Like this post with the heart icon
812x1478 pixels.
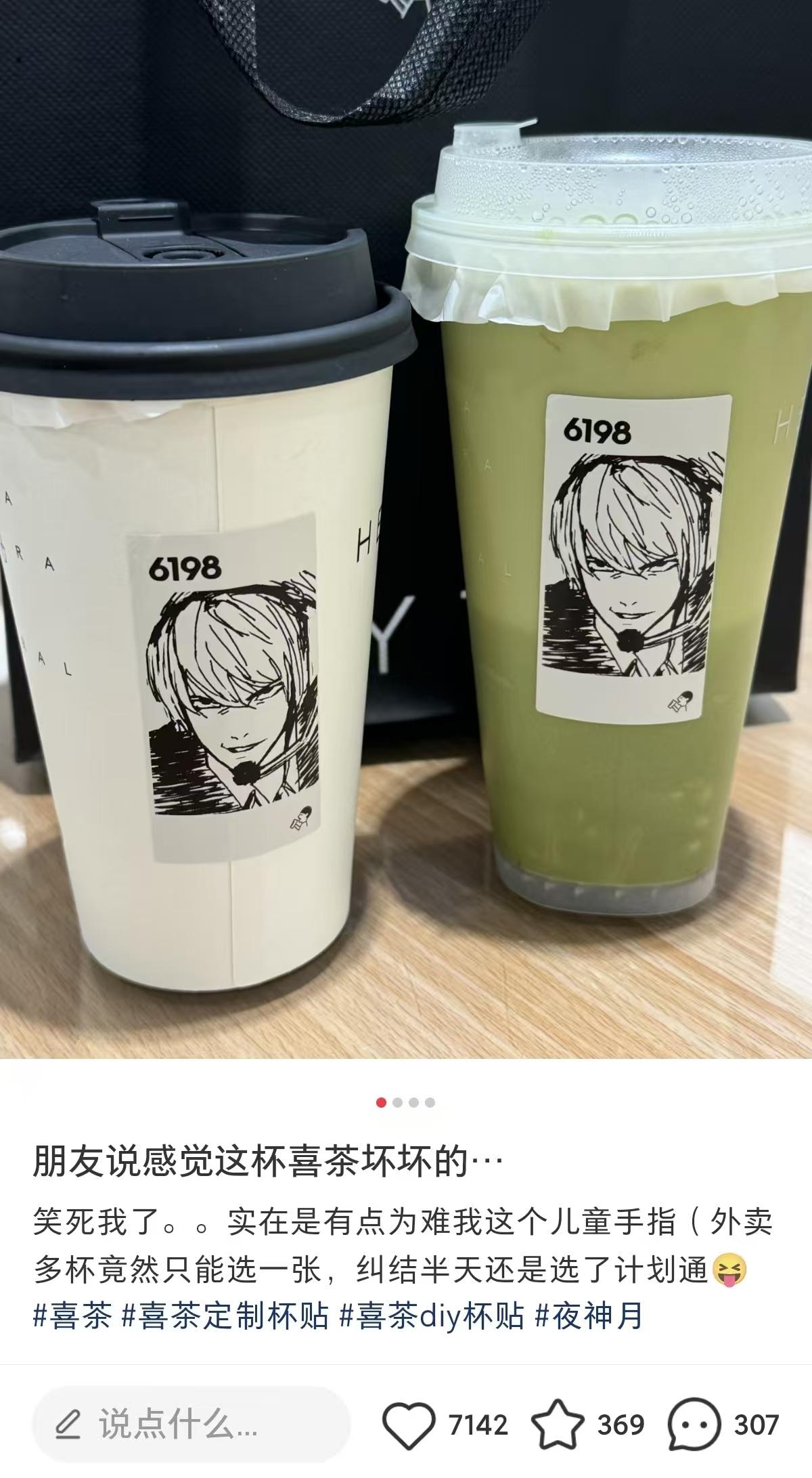point(409,1425)
